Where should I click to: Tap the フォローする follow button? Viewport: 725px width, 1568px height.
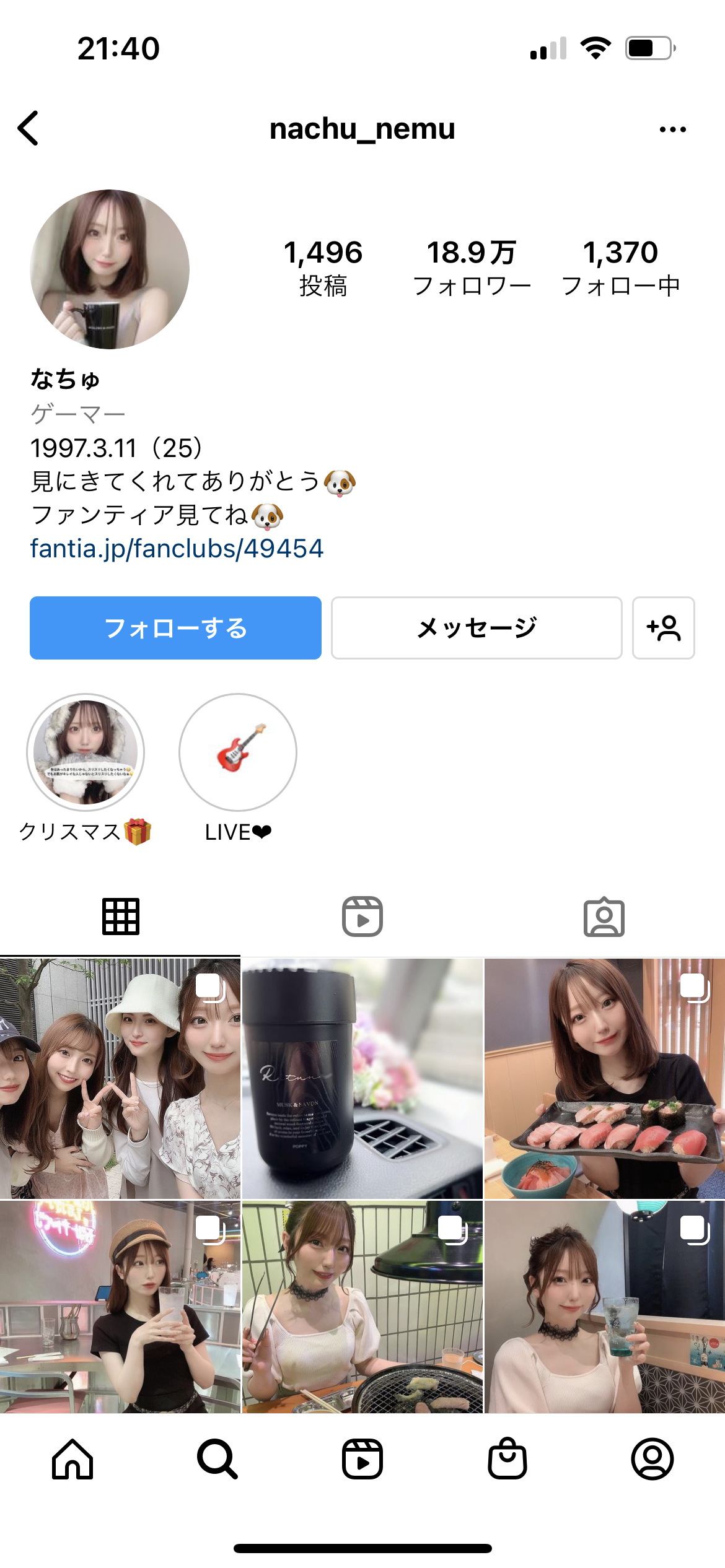175,627
